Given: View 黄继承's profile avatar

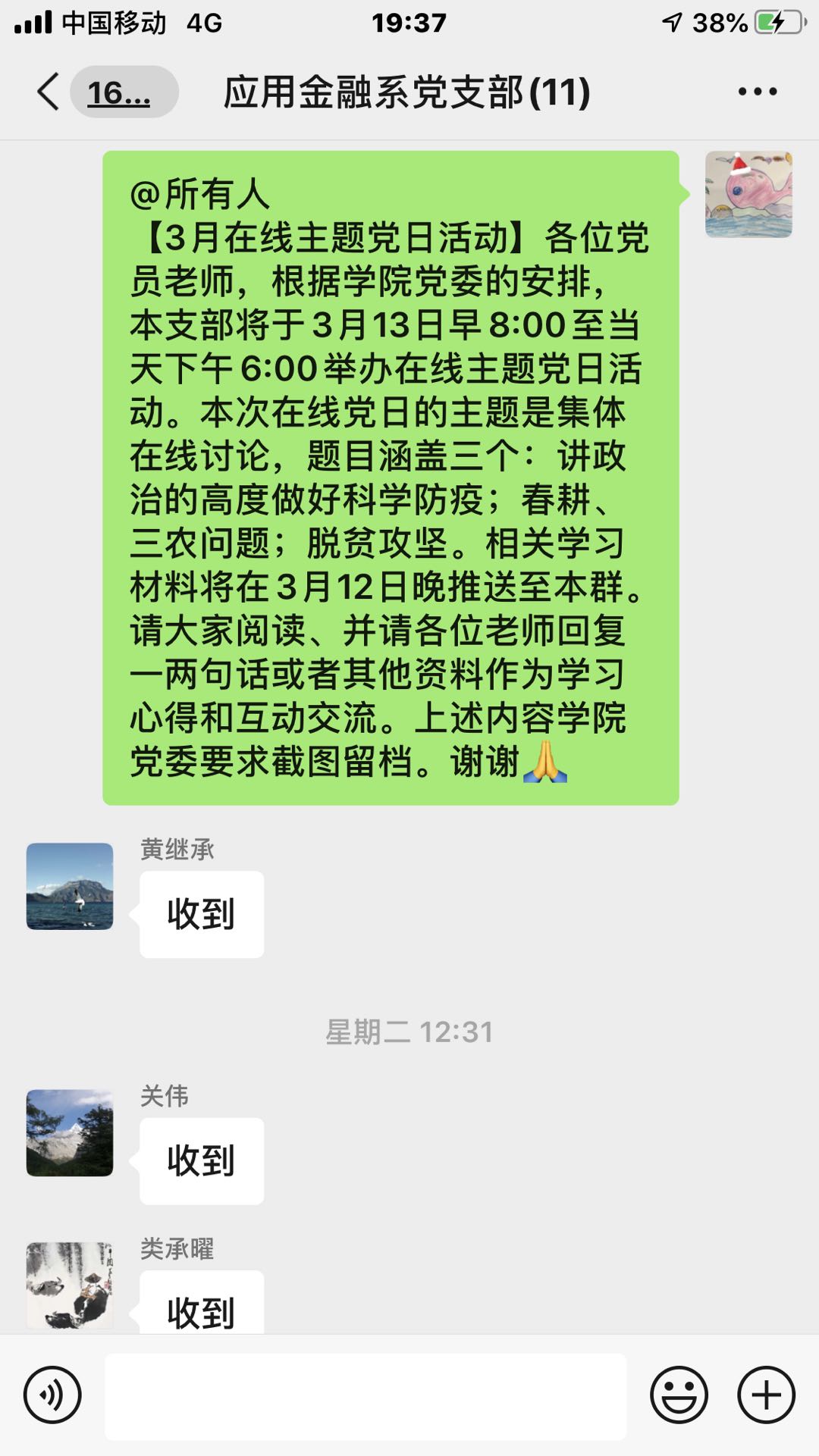Looking at the screenshot, I should coord(70,886).
